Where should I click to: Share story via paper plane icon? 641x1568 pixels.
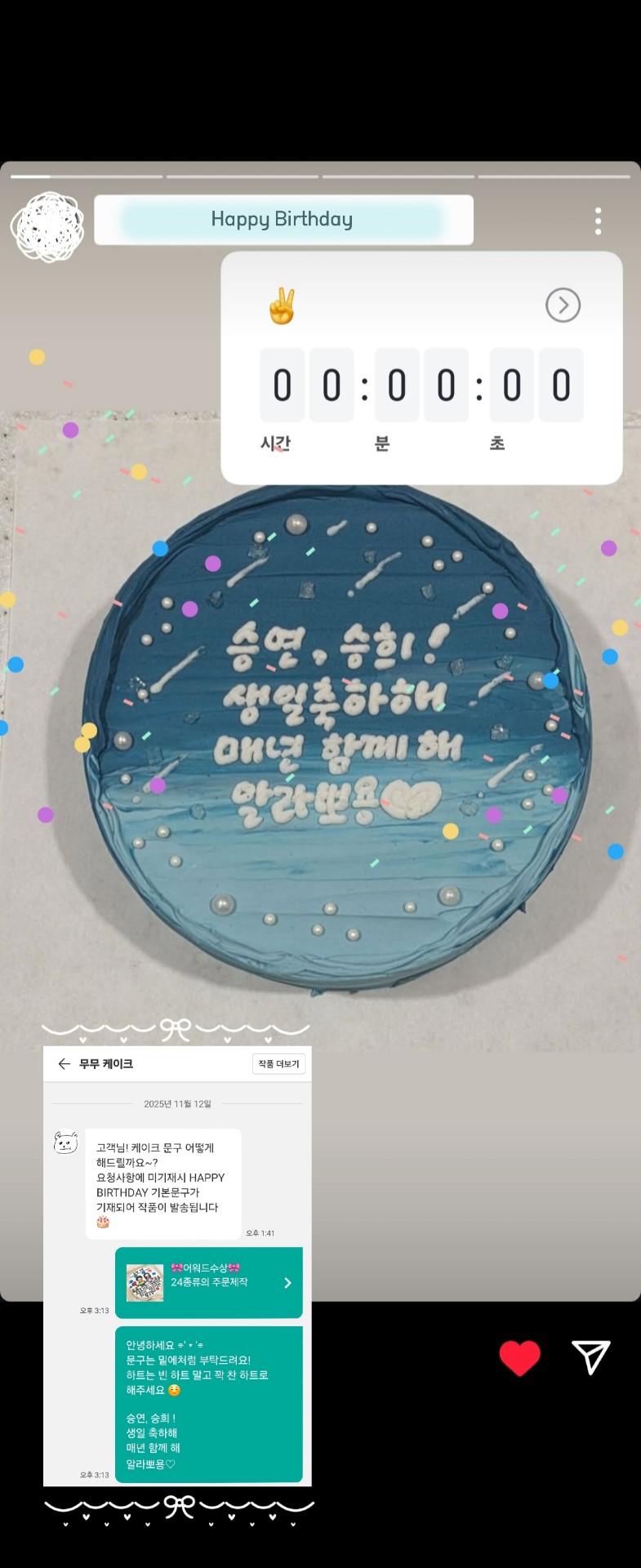tap(591, 1357)
